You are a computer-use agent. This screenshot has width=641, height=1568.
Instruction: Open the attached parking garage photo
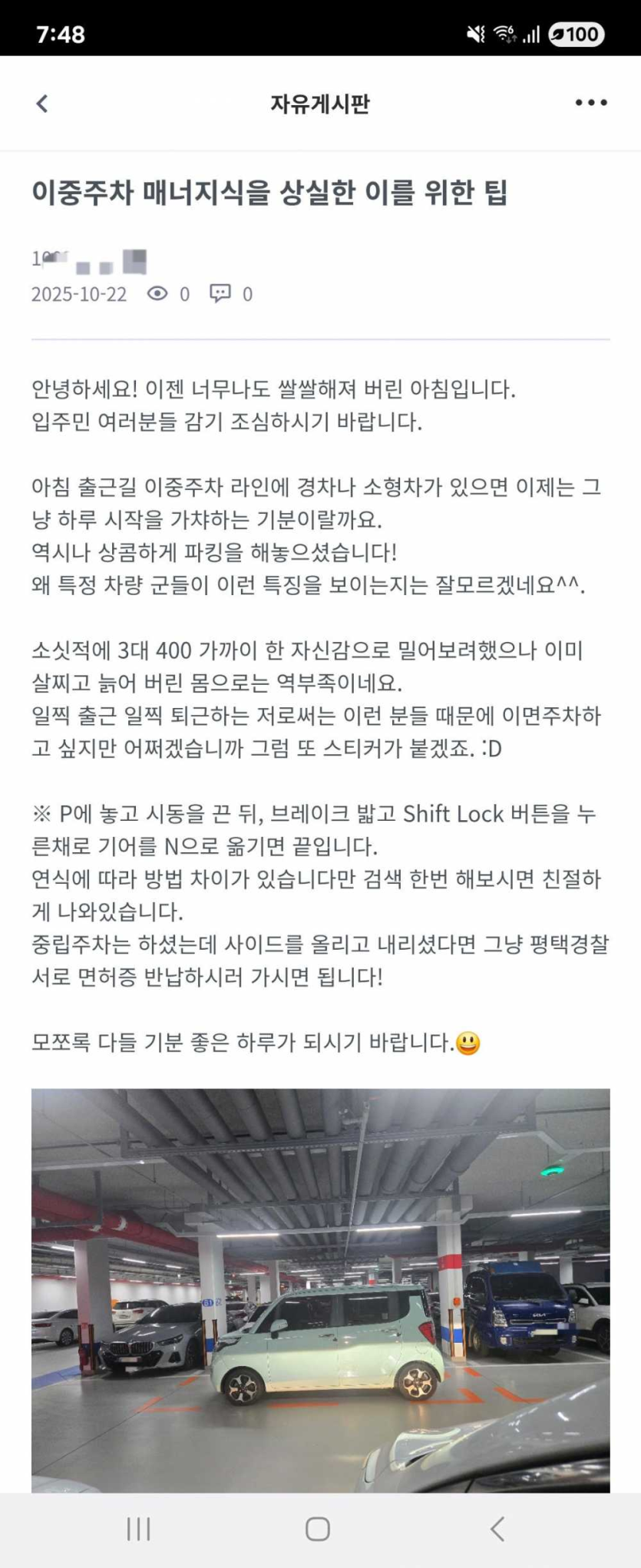point(320,1290)
